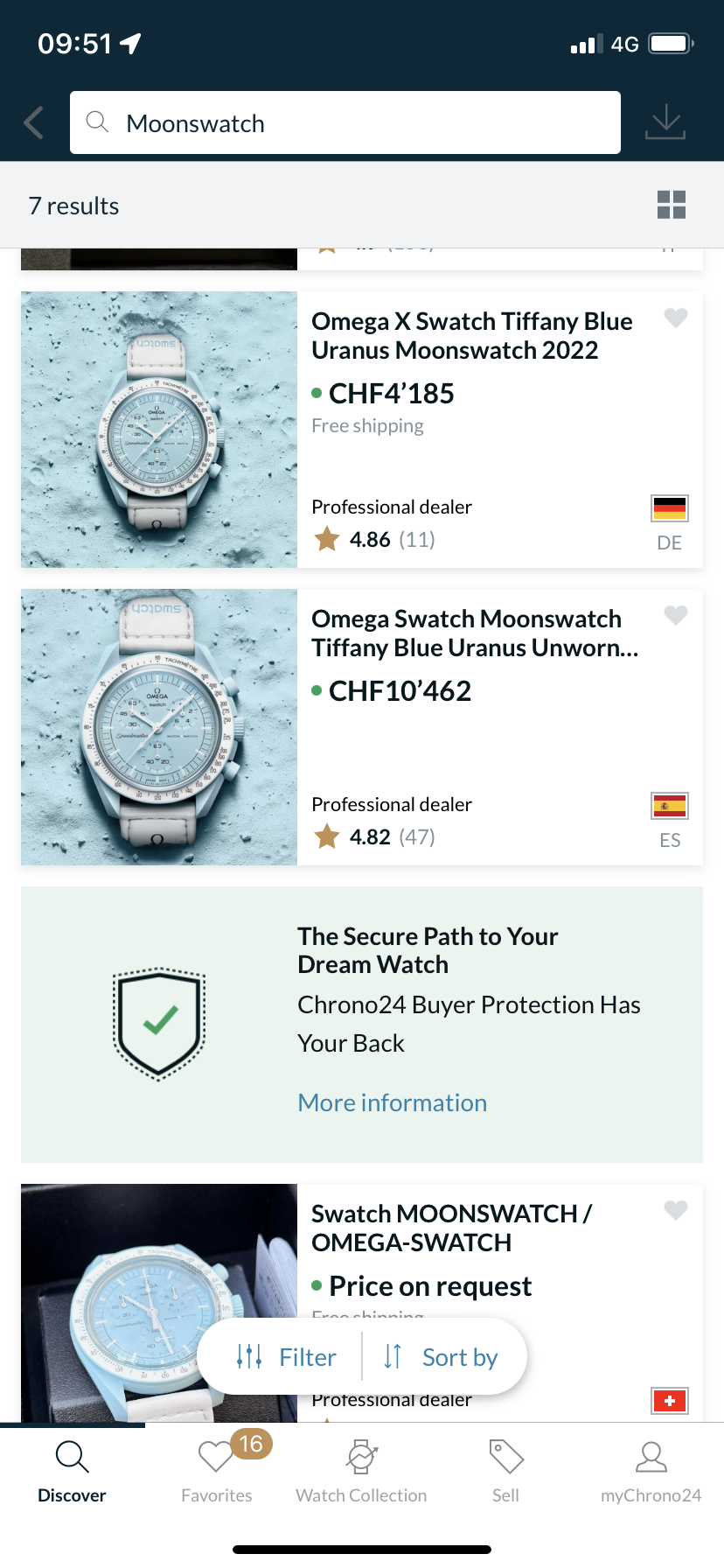
Task: Save this search with the download icon
Action: (x=665, y=122)
